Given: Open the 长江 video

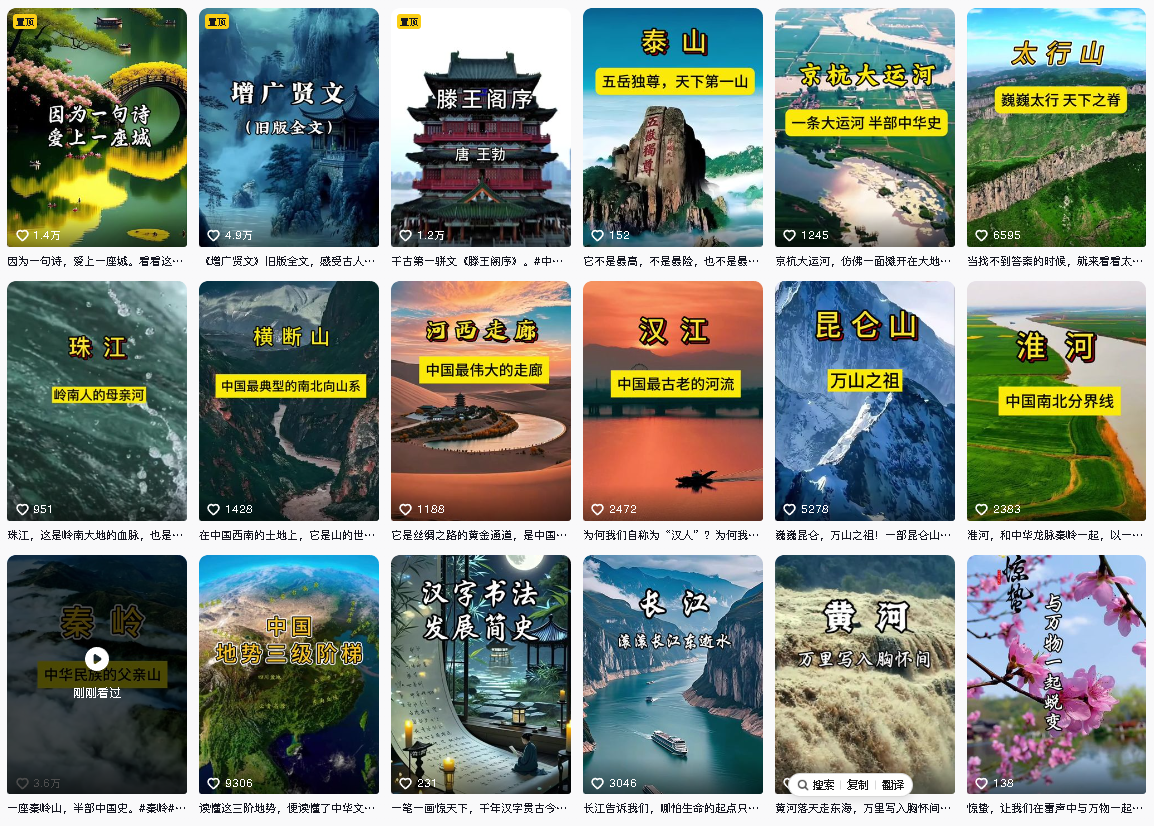Looking at the screenshot, I should coord(673,674).
